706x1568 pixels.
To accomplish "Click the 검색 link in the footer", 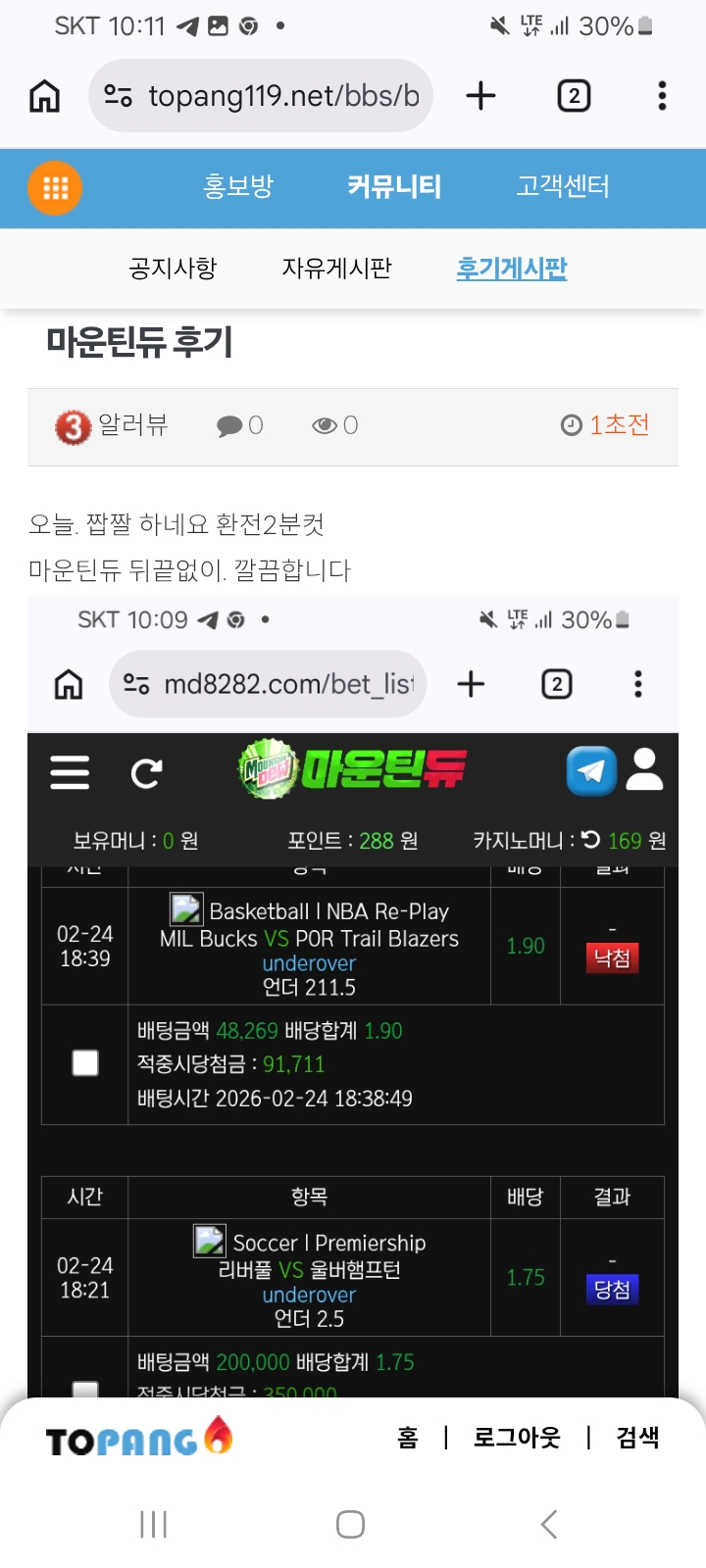I will (637, 1438).
